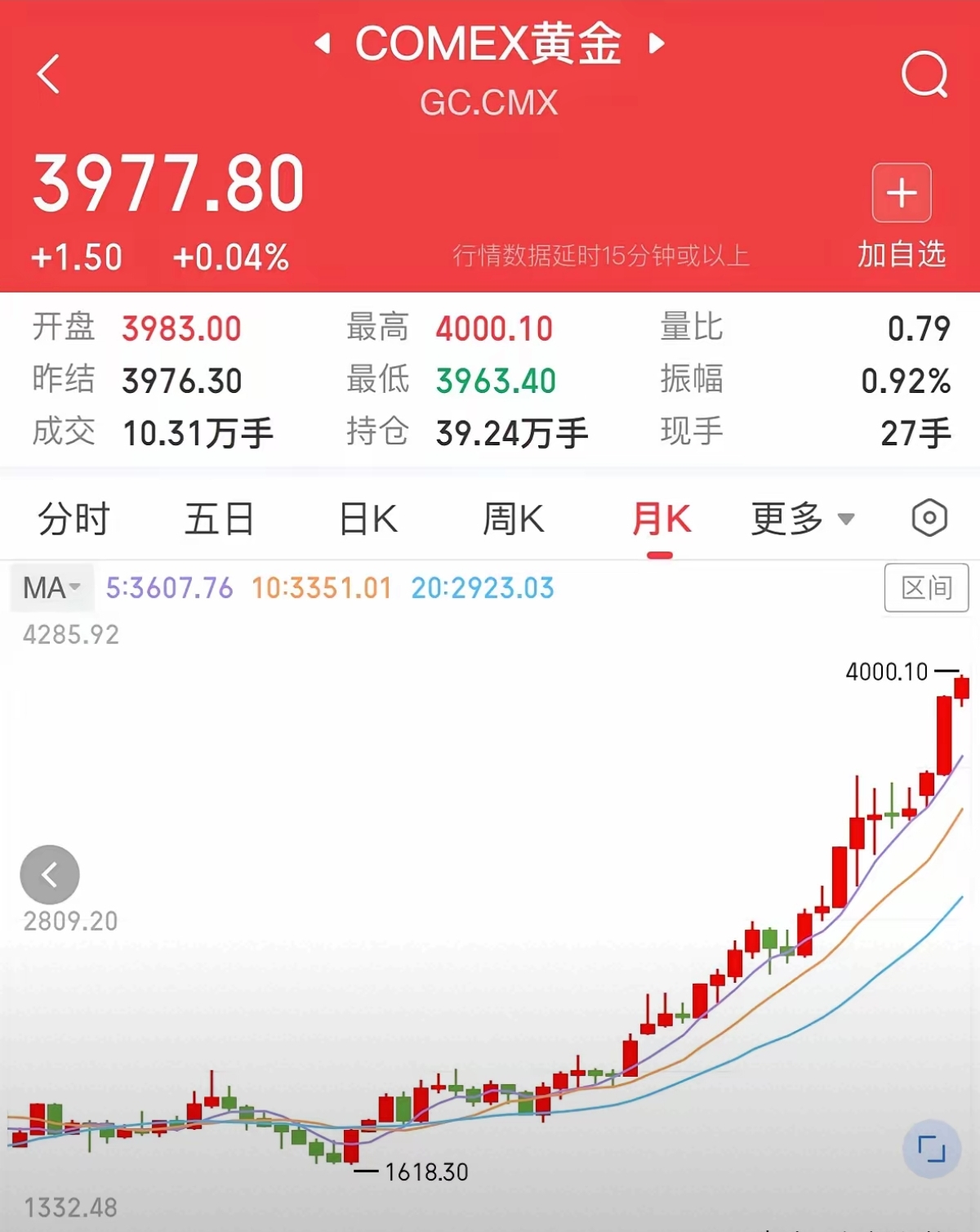The height and width of the screenshot is (1232, 980).
Task: Tap the + icon to add to watchlist
Action: (x=902, y=192)
